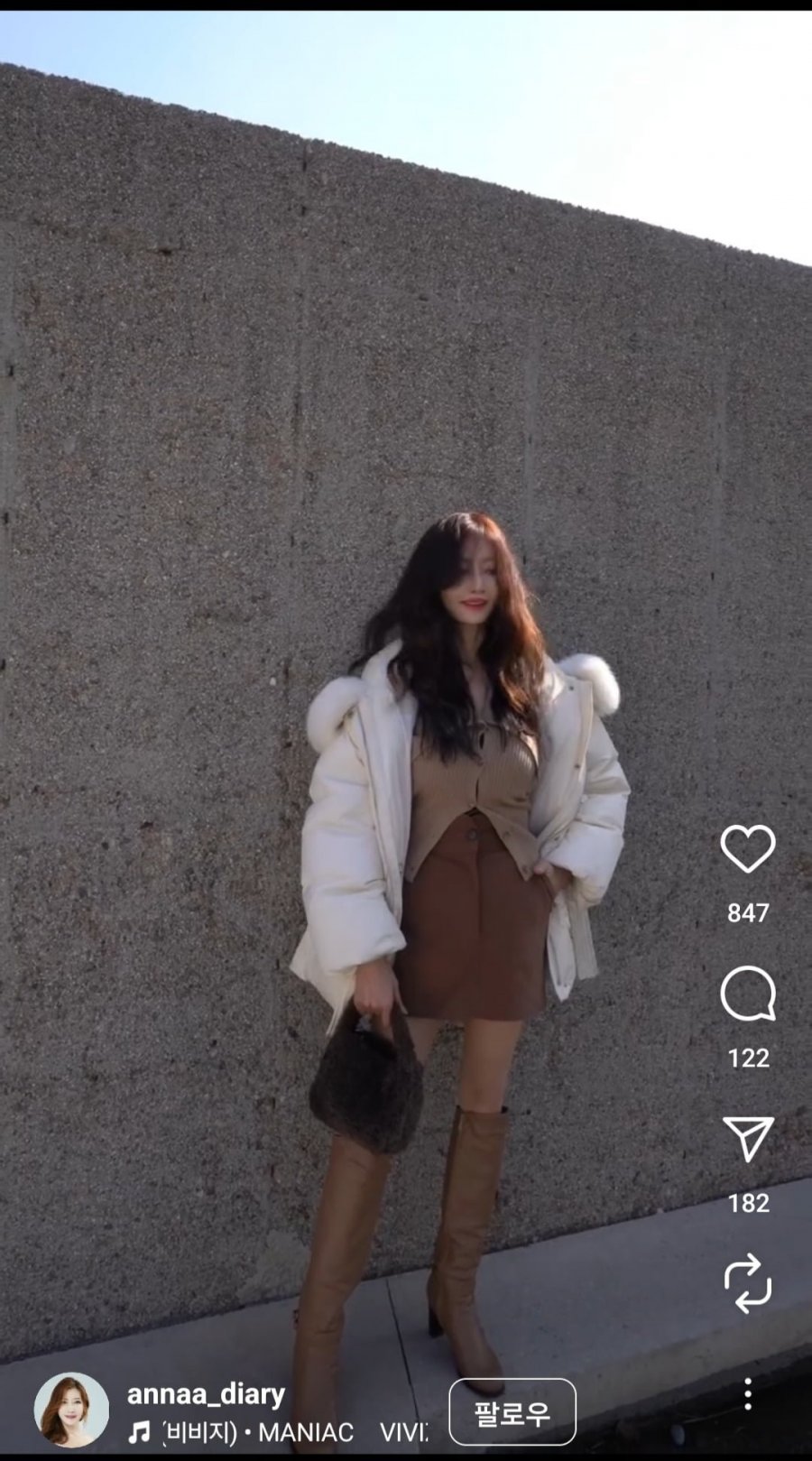Share this reel via the paper plane icon

click(x=748, y=1138)
